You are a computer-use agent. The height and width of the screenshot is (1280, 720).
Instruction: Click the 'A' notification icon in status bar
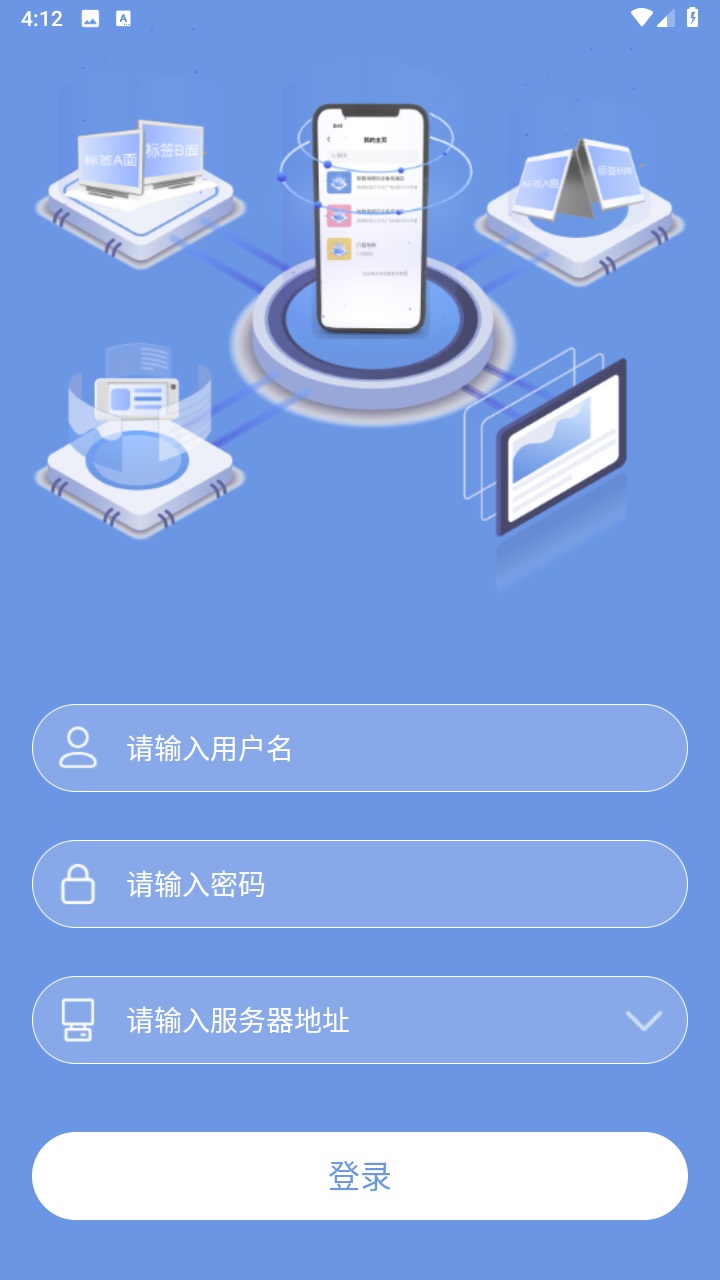[x=124, y=17]
